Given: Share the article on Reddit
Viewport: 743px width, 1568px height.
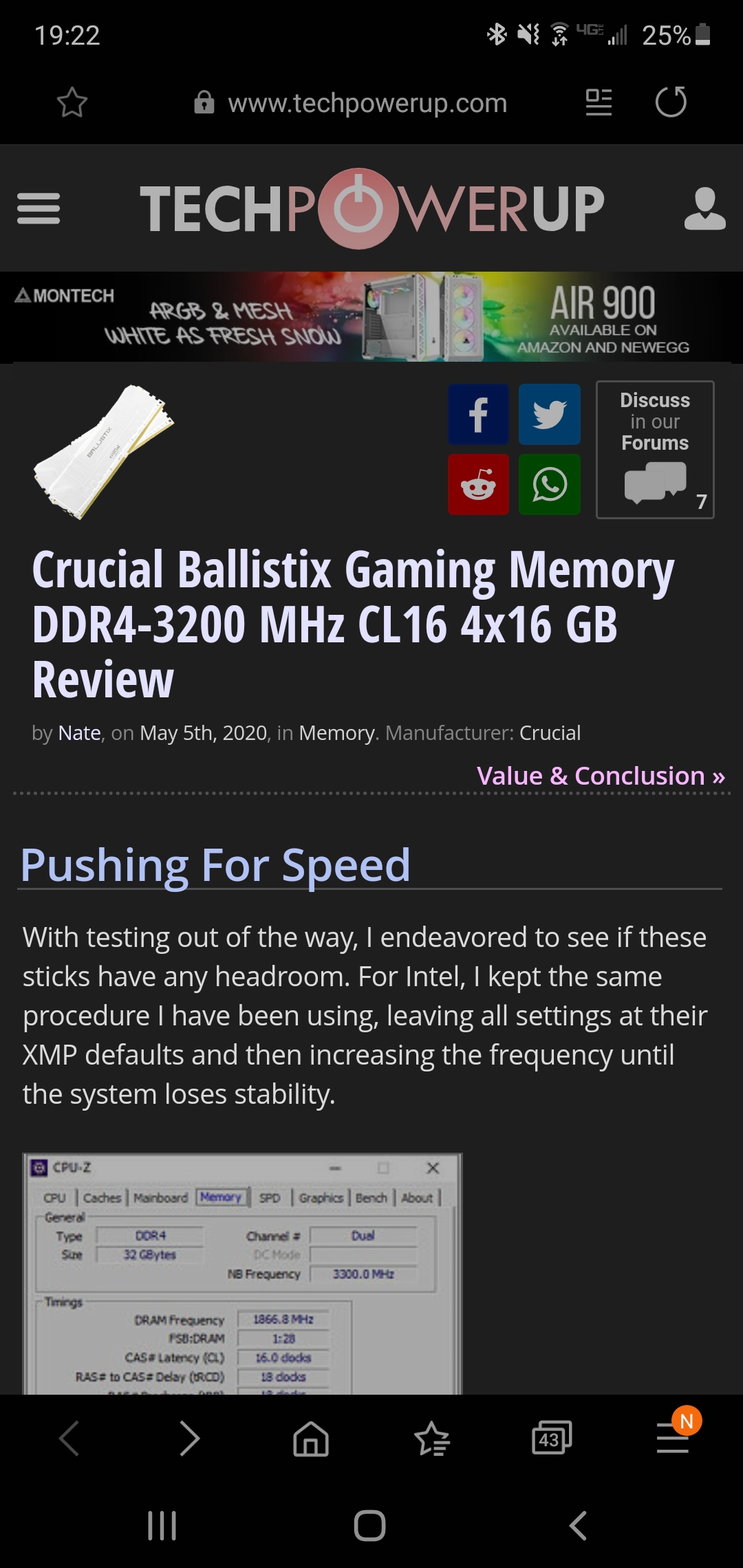Looking at the screenshot, I should (x=478, y=484).
